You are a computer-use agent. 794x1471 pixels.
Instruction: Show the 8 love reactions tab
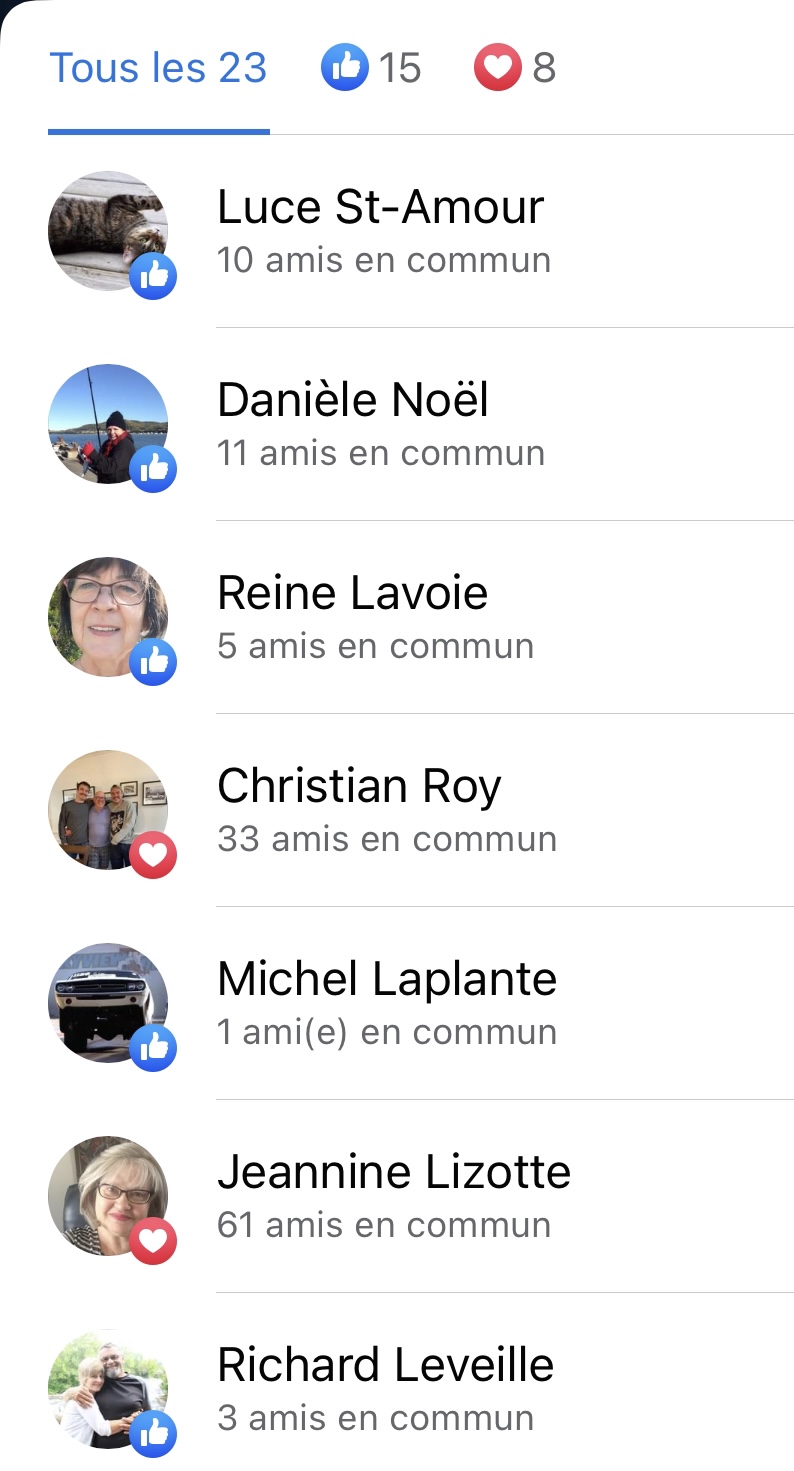pos(514,68)
